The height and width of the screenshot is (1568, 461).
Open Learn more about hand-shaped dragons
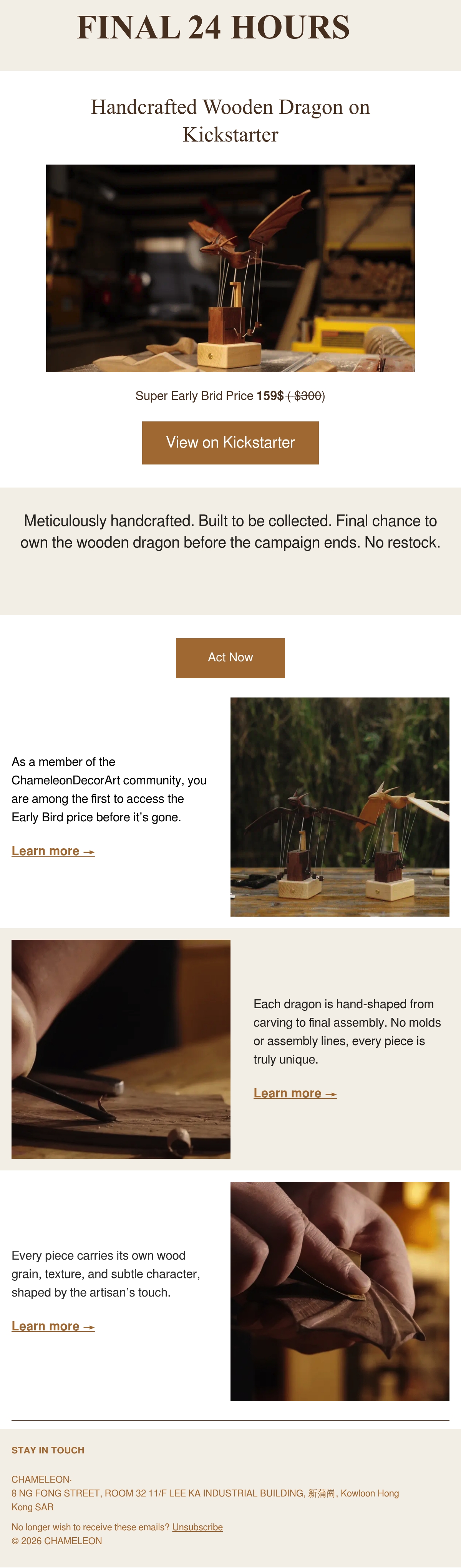(295, 1093)
